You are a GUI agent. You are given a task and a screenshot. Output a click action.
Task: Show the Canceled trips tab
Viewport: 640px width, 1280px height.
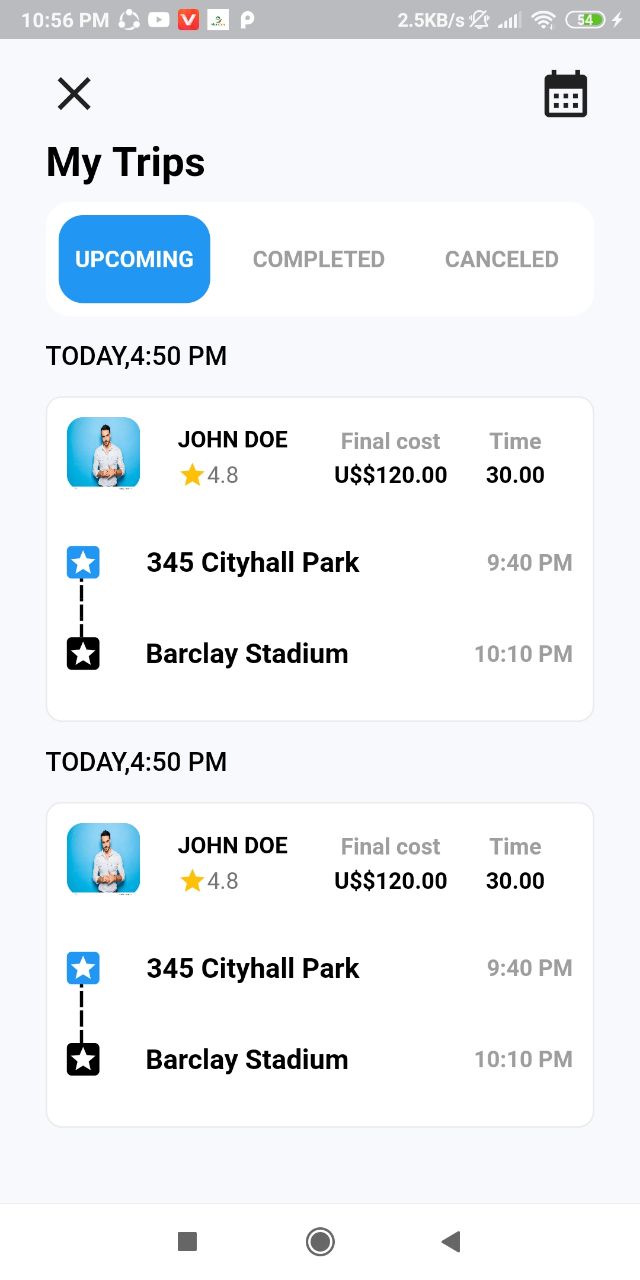[x=501, y=259]
